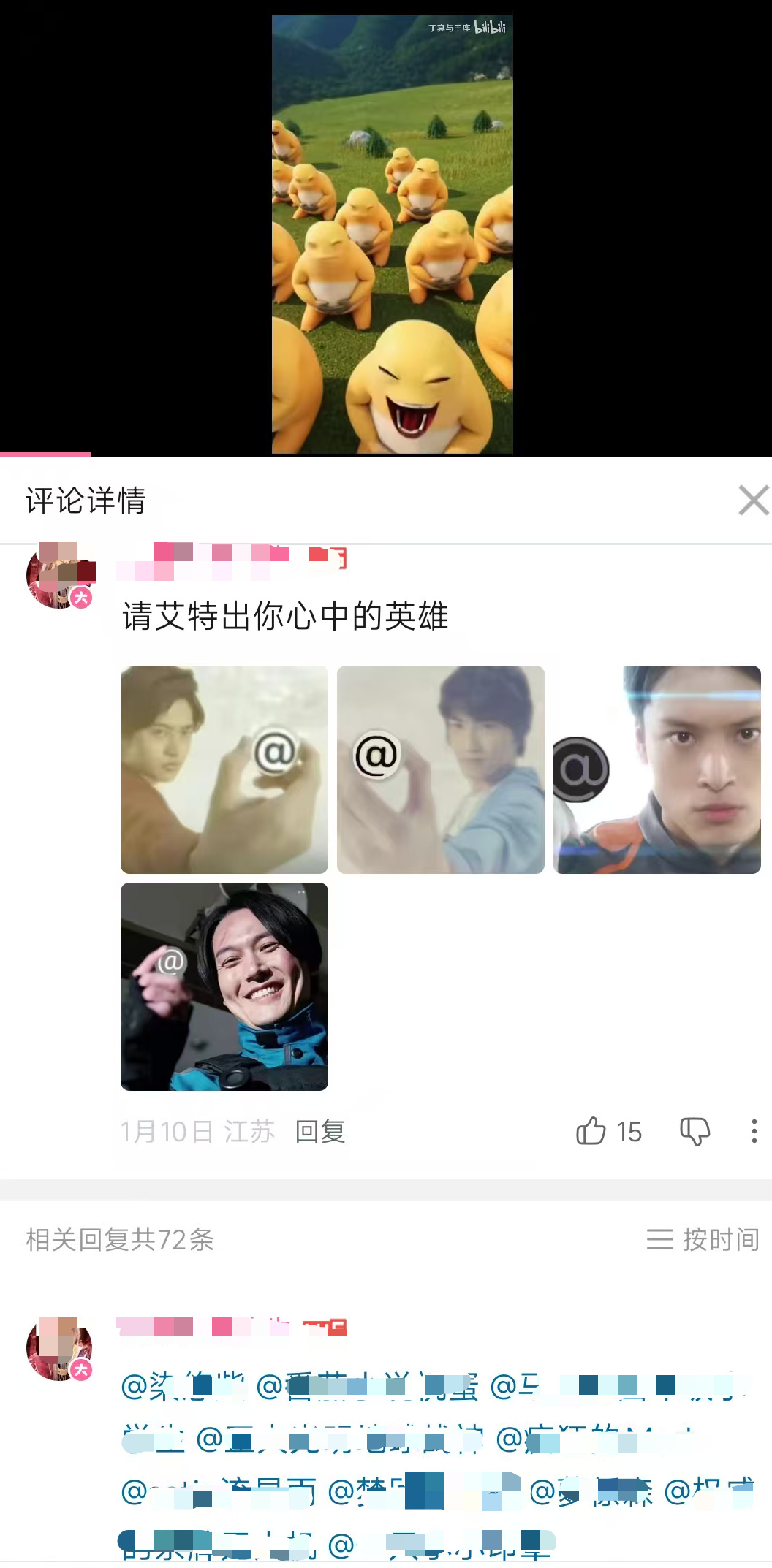Open the first attached image in brown jacket

224,769
